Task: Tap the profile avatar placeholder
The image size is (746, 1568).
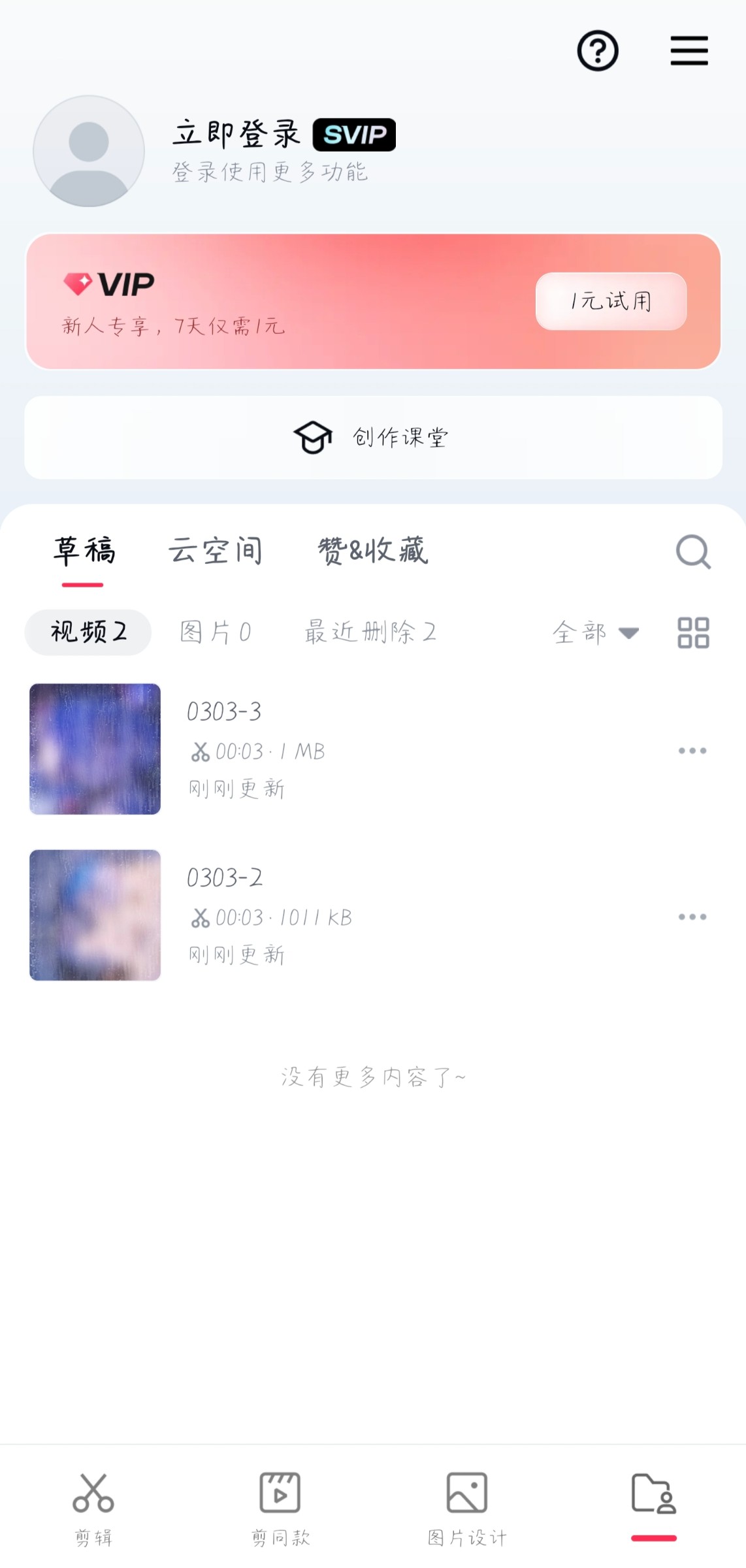Action: coord(89,151)
